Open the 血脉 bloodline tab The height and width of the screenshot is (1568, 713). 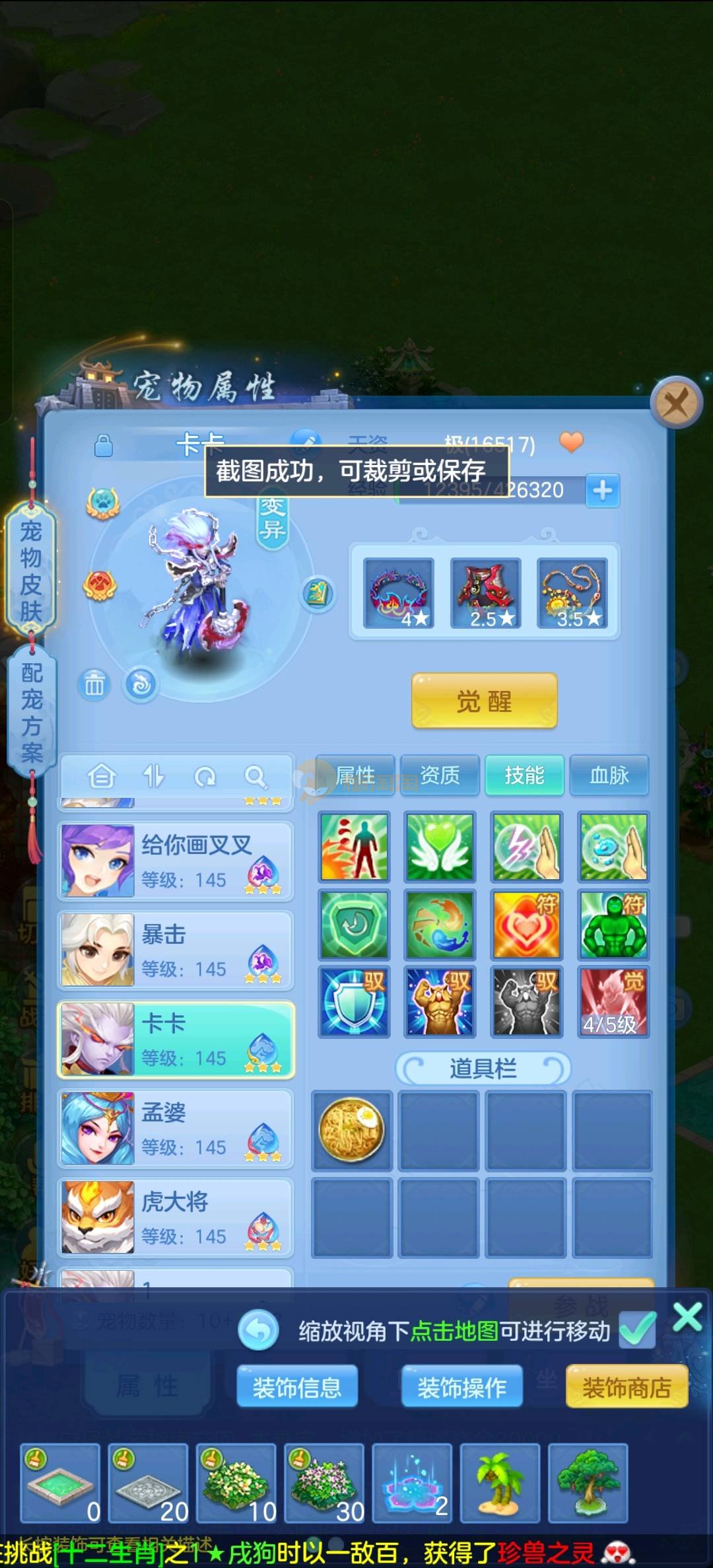coord(609,775)
